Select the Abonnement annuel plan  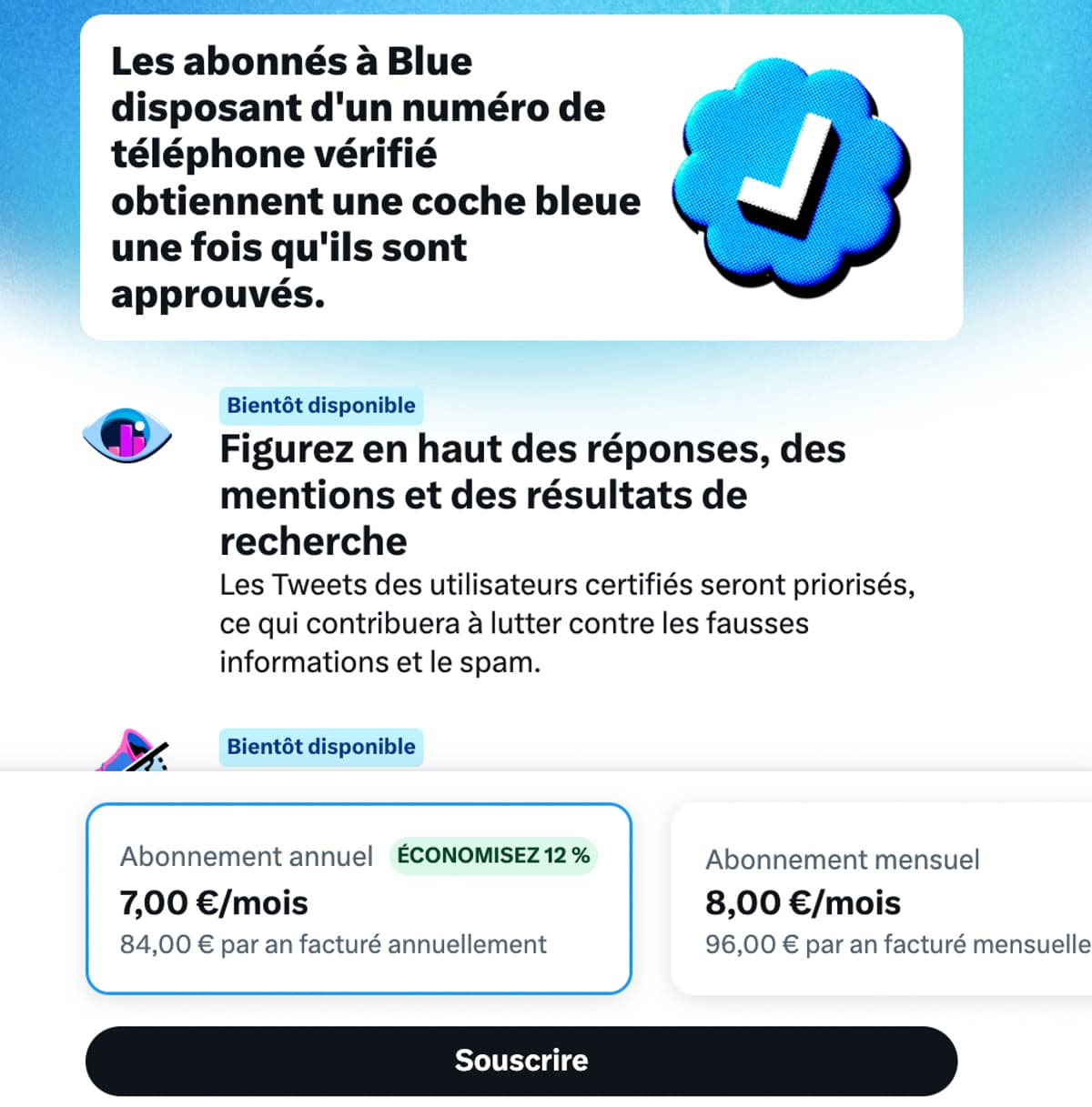(359, 899)
